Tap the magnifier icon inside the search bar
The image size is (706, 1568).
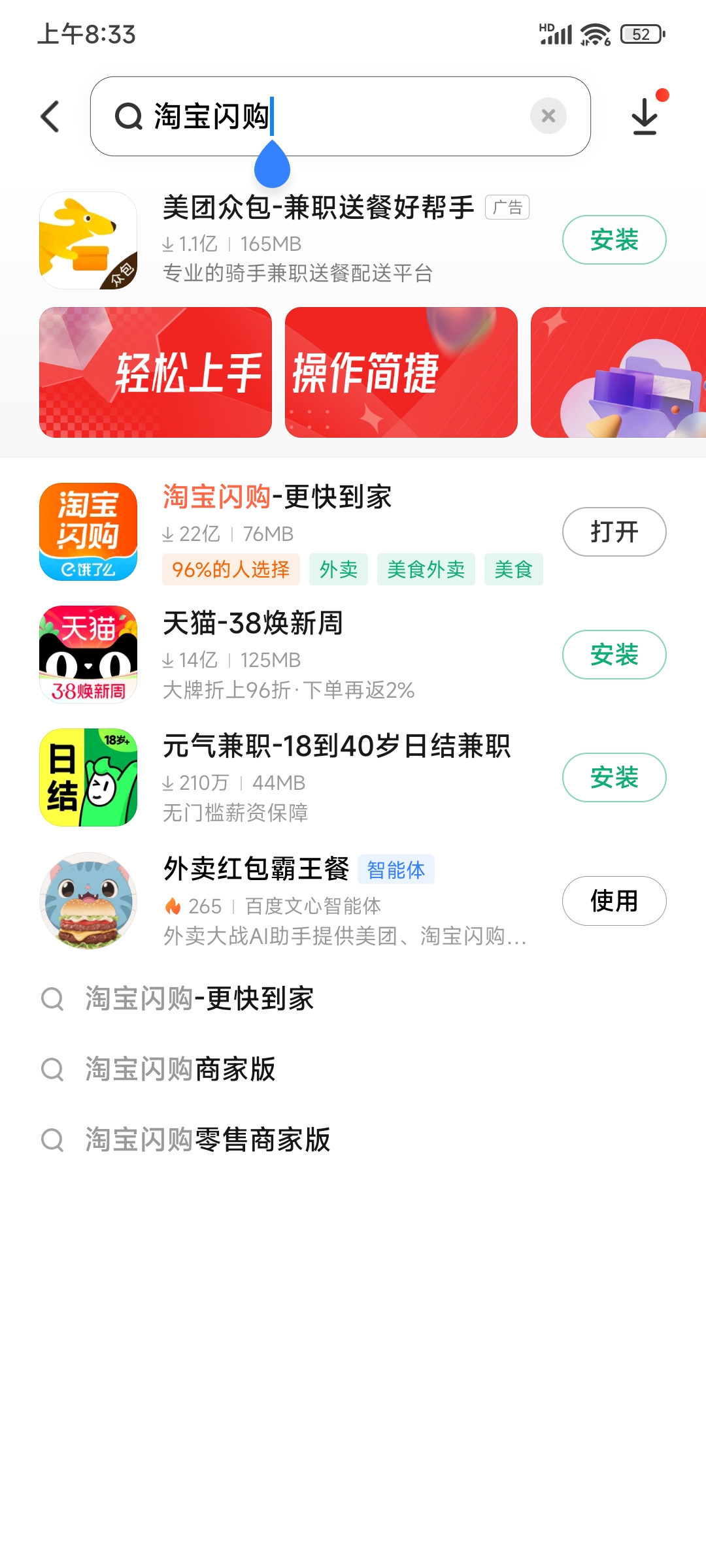[x=129, y=116]
